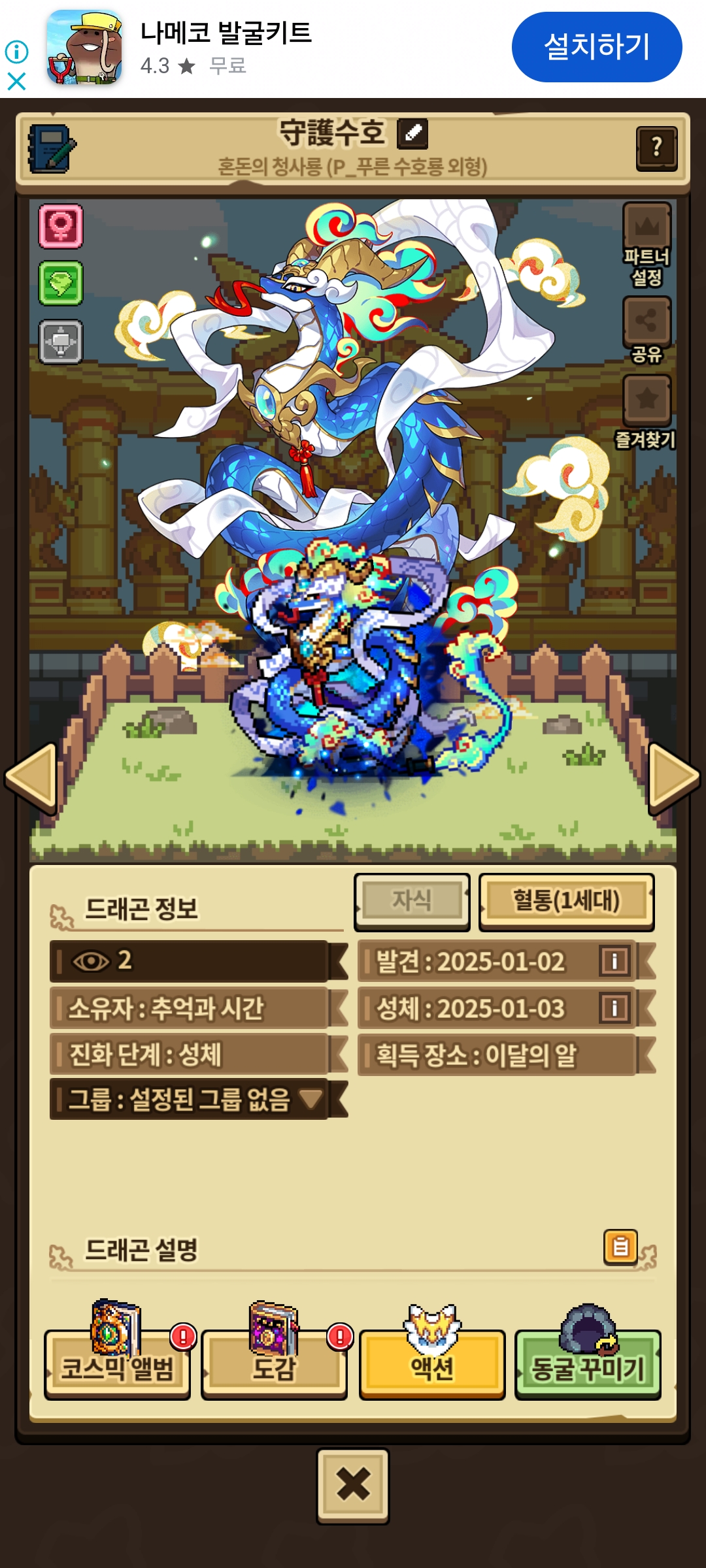Go to the next dragon with the right arrow
This screenshot has height=1568, width=706.
coord(673,777)
